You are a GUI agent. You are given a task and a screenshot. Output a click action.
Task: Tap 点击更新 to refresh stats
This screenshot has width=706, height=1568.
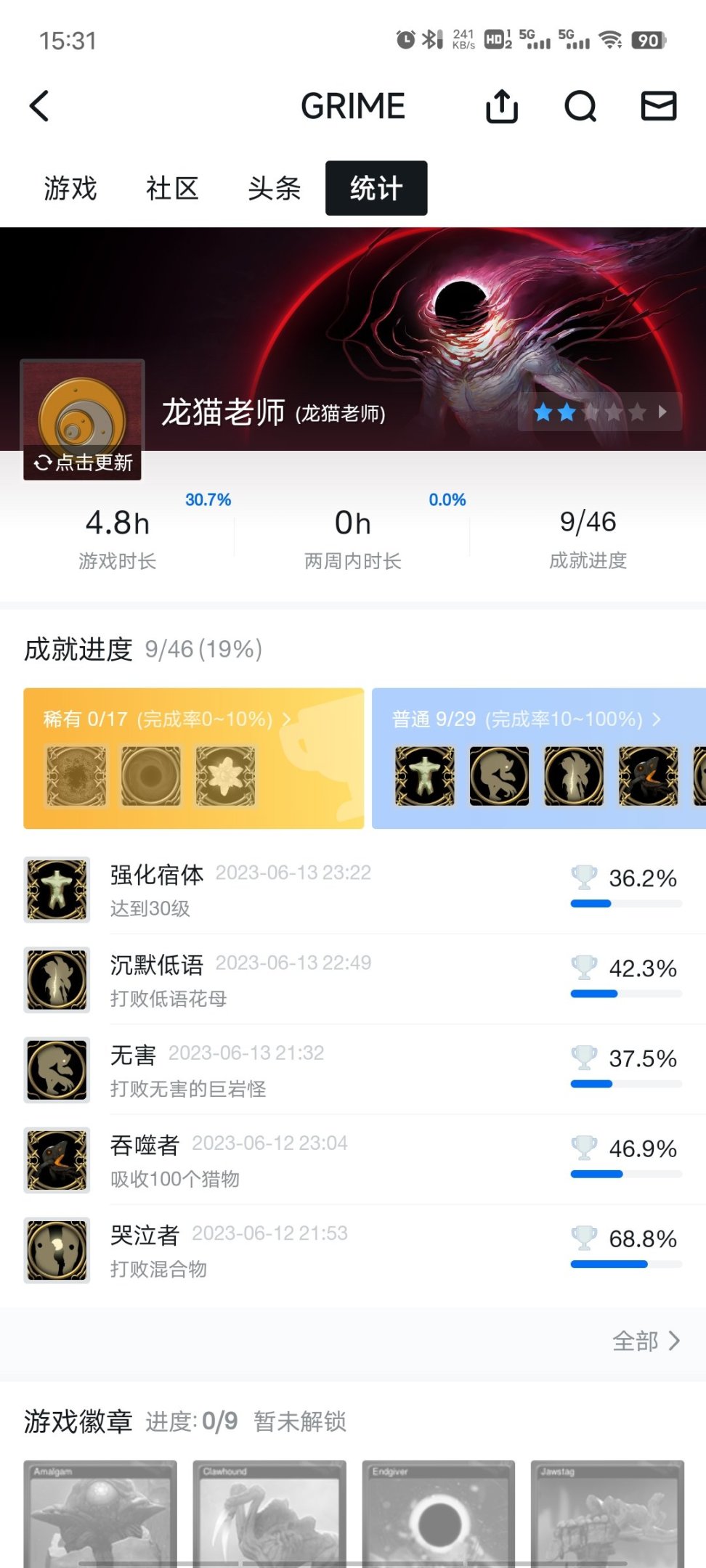[83, 462]
